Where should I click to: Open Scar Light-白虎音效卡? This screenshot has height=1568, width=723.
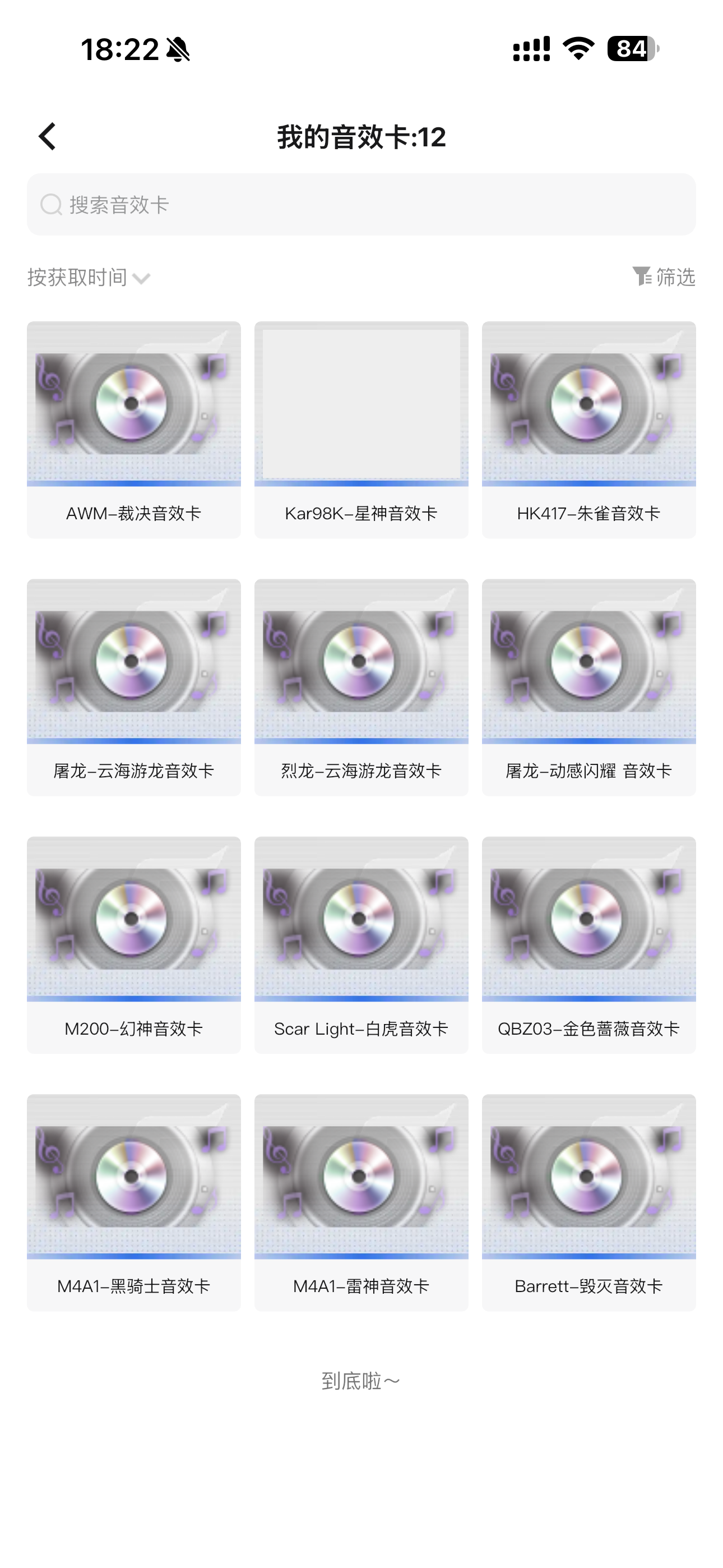click(361, 945)
